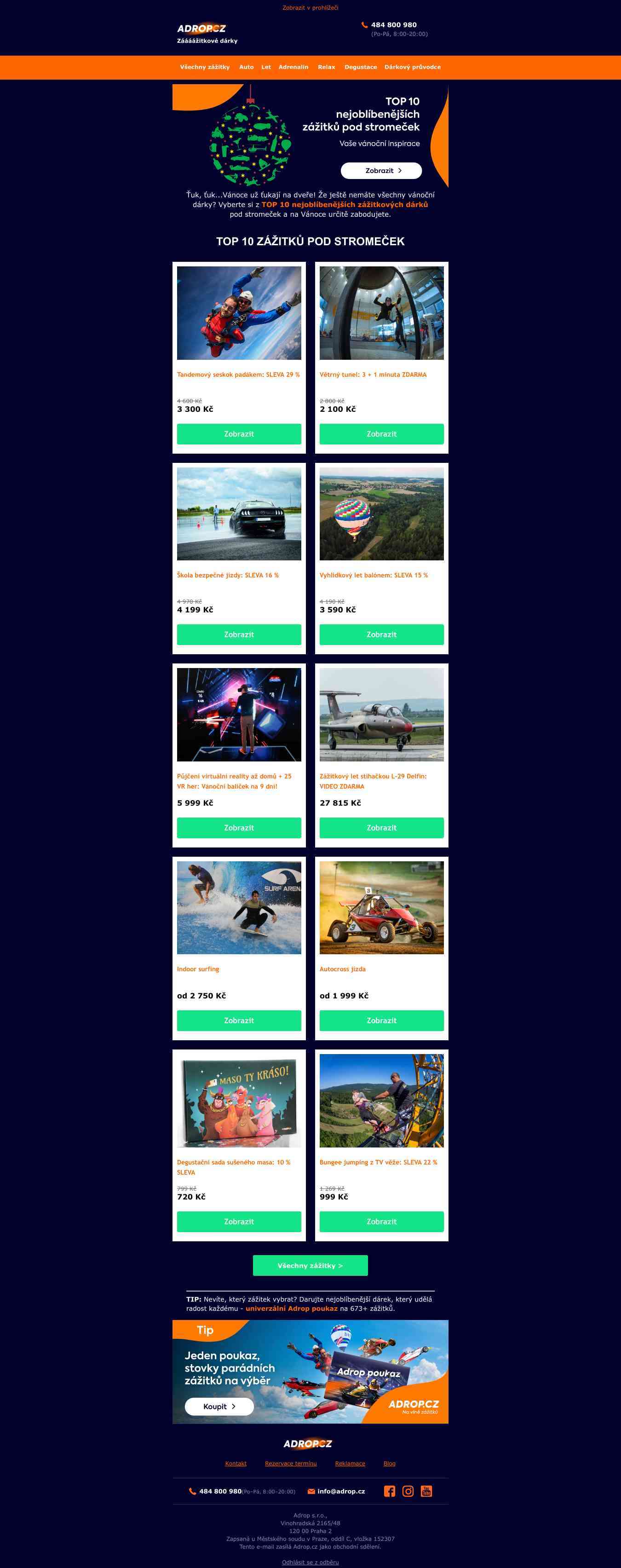Open the Vyhlídkový let balónem title link
Viewport: 621px width, 1568px height.
[373, 575]
